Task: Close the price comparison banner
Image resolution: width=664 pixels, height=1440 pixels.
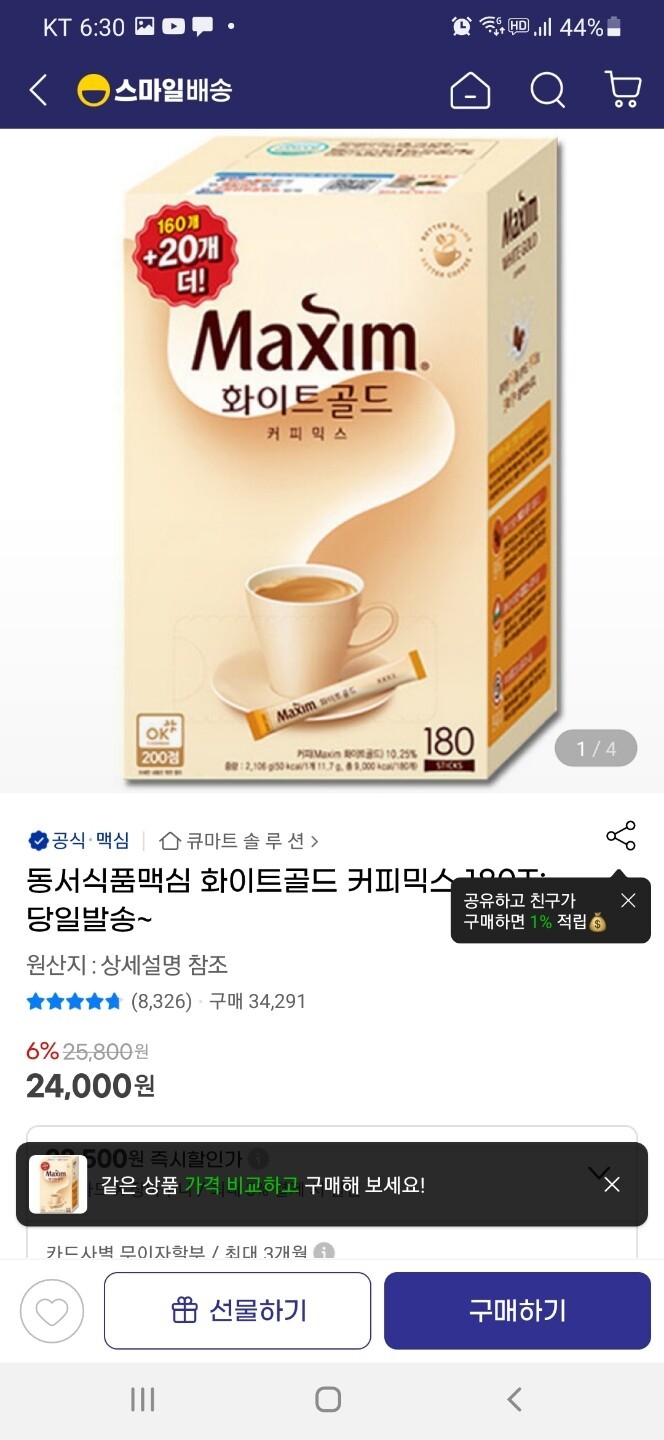Action: point(612,1185)
